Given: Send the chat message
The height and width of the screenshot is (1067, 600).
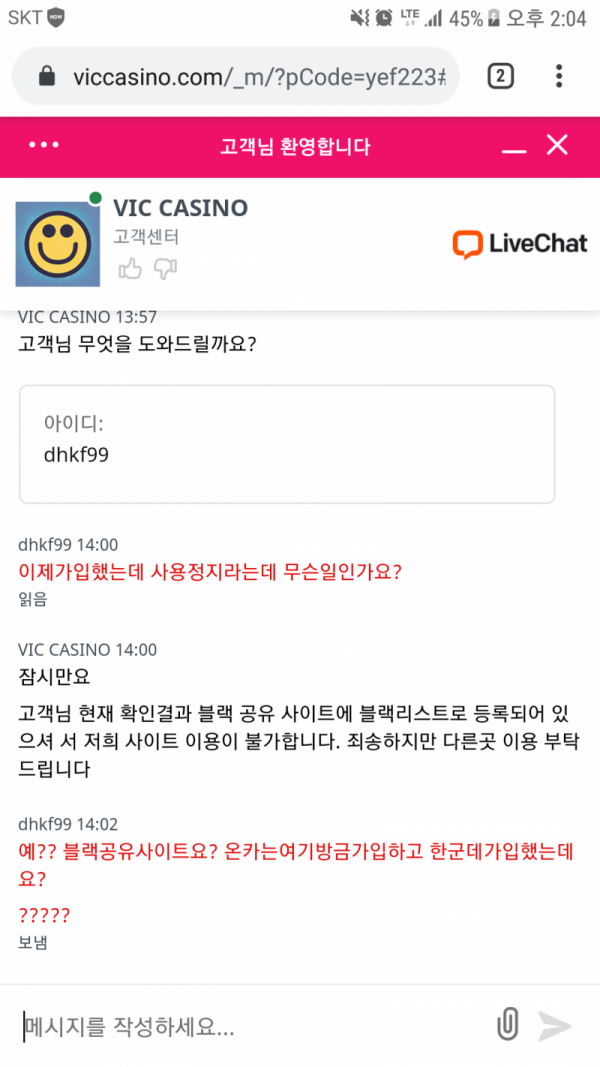Looking at the screenshot, I should click(x=555, y=1026).
